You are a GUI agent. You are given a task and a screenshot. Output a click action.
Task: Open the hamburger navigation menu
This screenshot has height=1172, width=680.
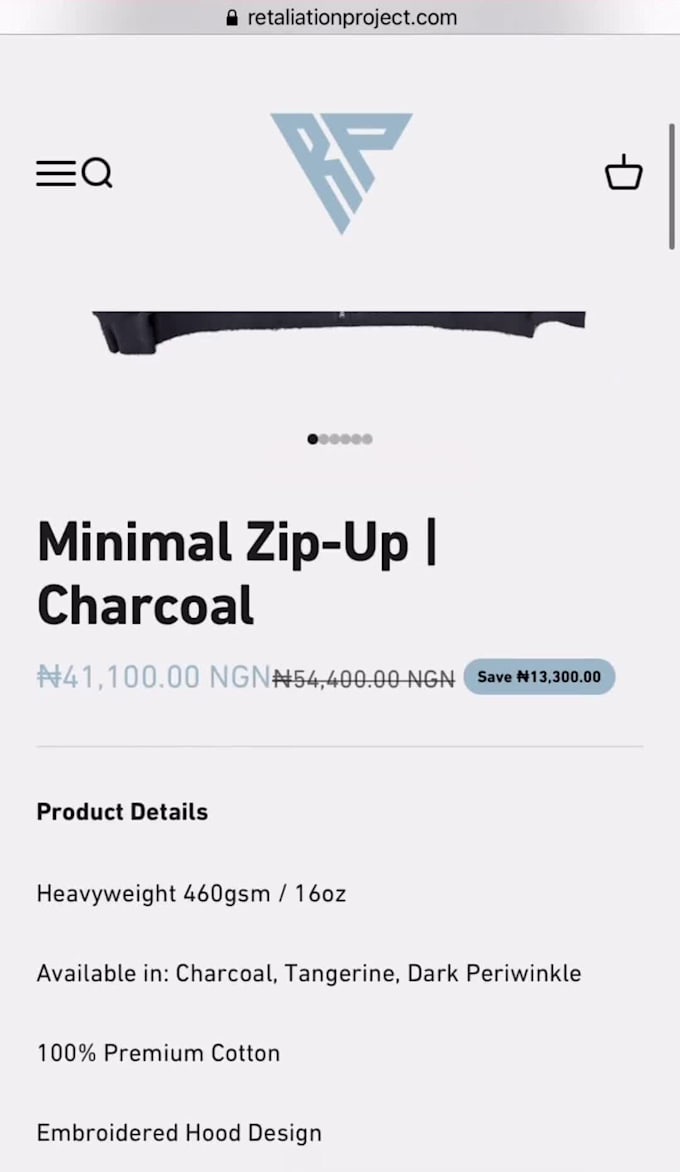click(x=56, y=174)
